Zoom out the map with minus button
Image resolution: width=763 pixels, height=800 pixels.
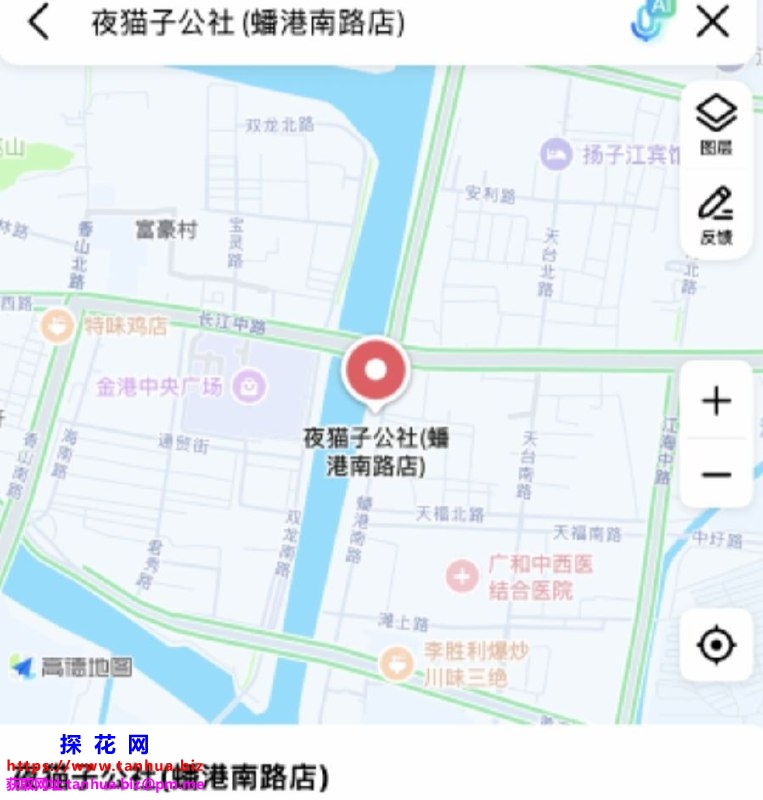click(716, 474)
